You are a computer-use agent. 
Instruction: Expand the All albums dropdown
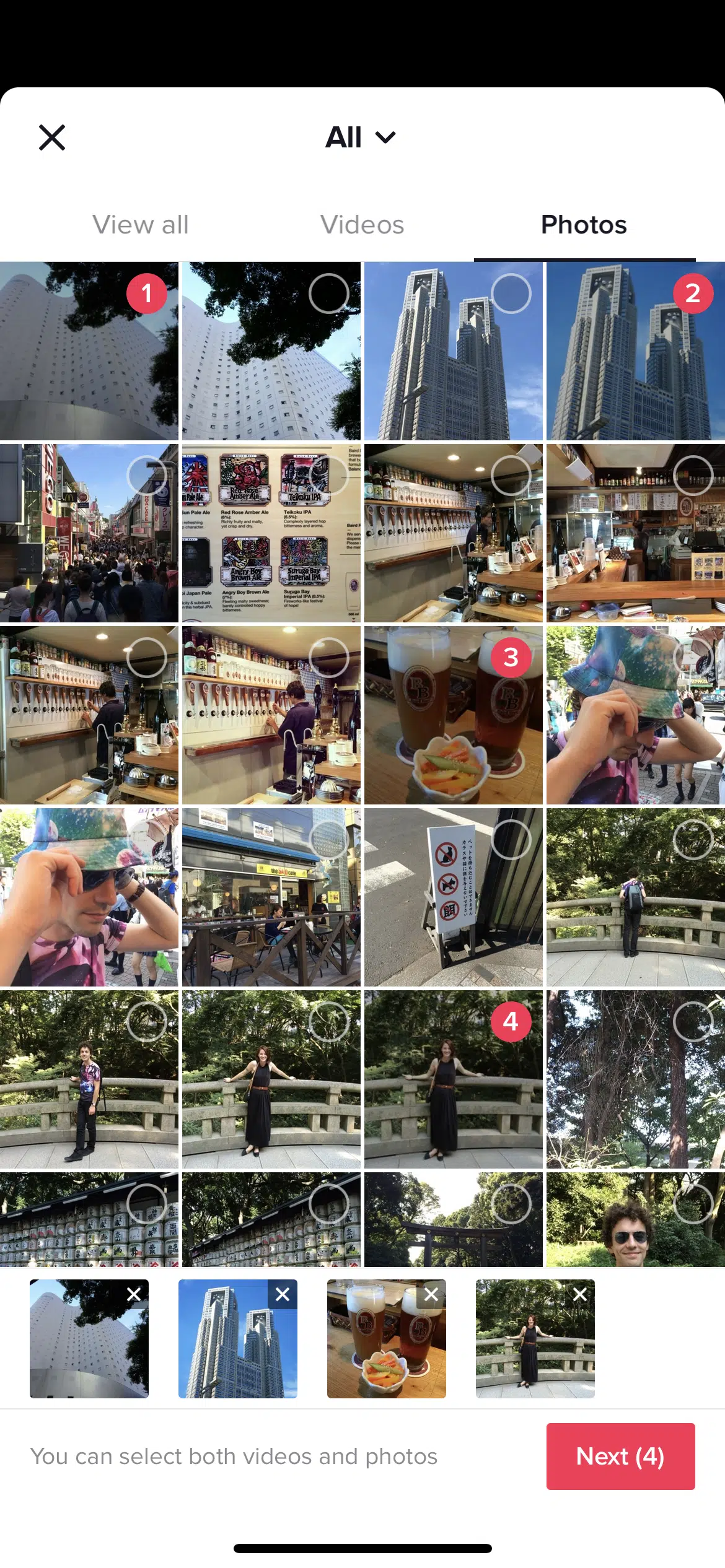click(361, 137)
